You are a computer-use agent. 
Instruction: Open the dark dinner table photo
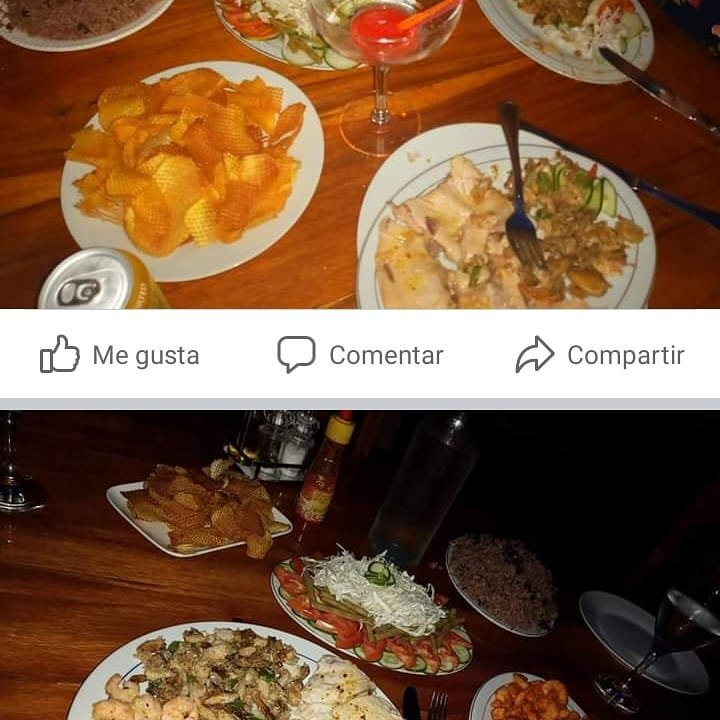pos(360,565)
